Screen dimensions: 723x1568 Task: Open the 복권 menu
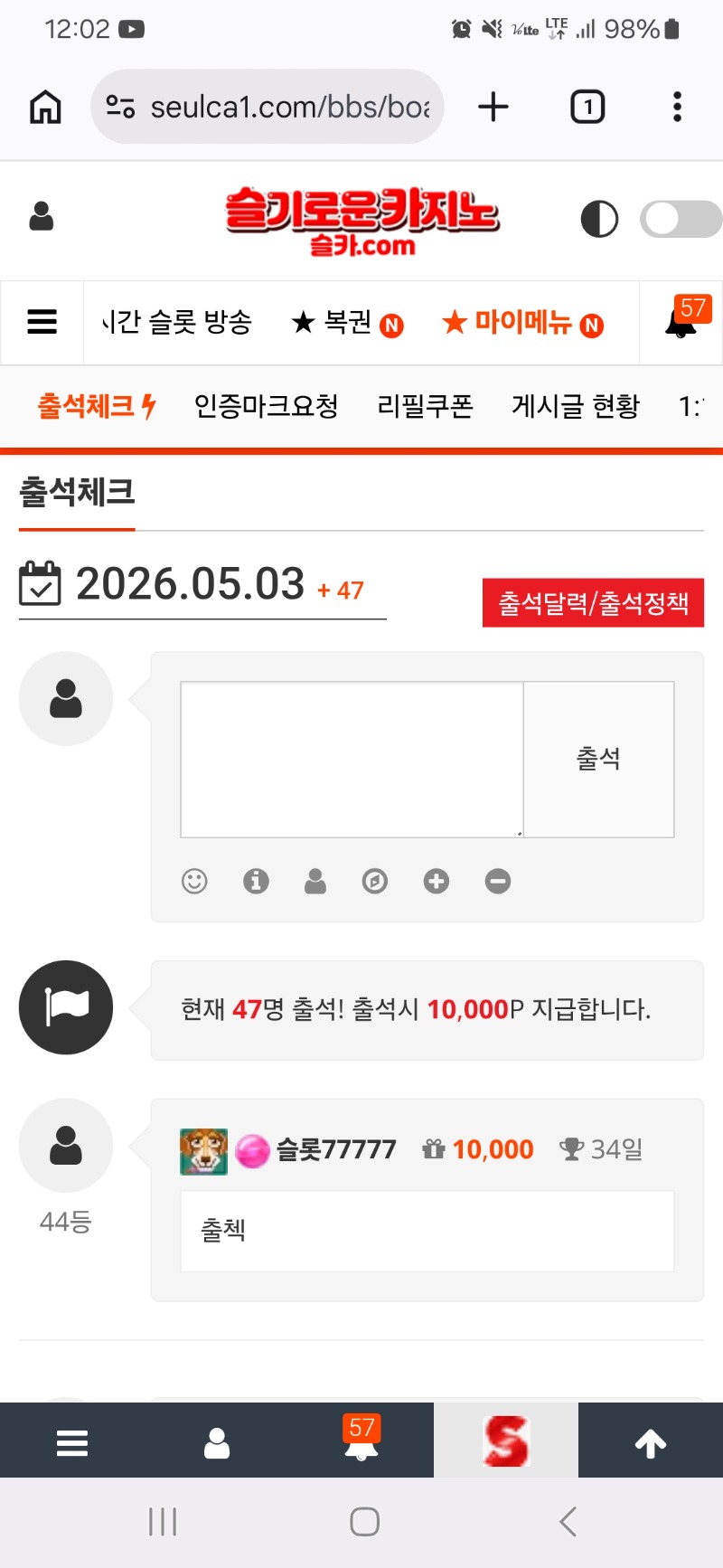pyautogui.click(x=347, y=322)
